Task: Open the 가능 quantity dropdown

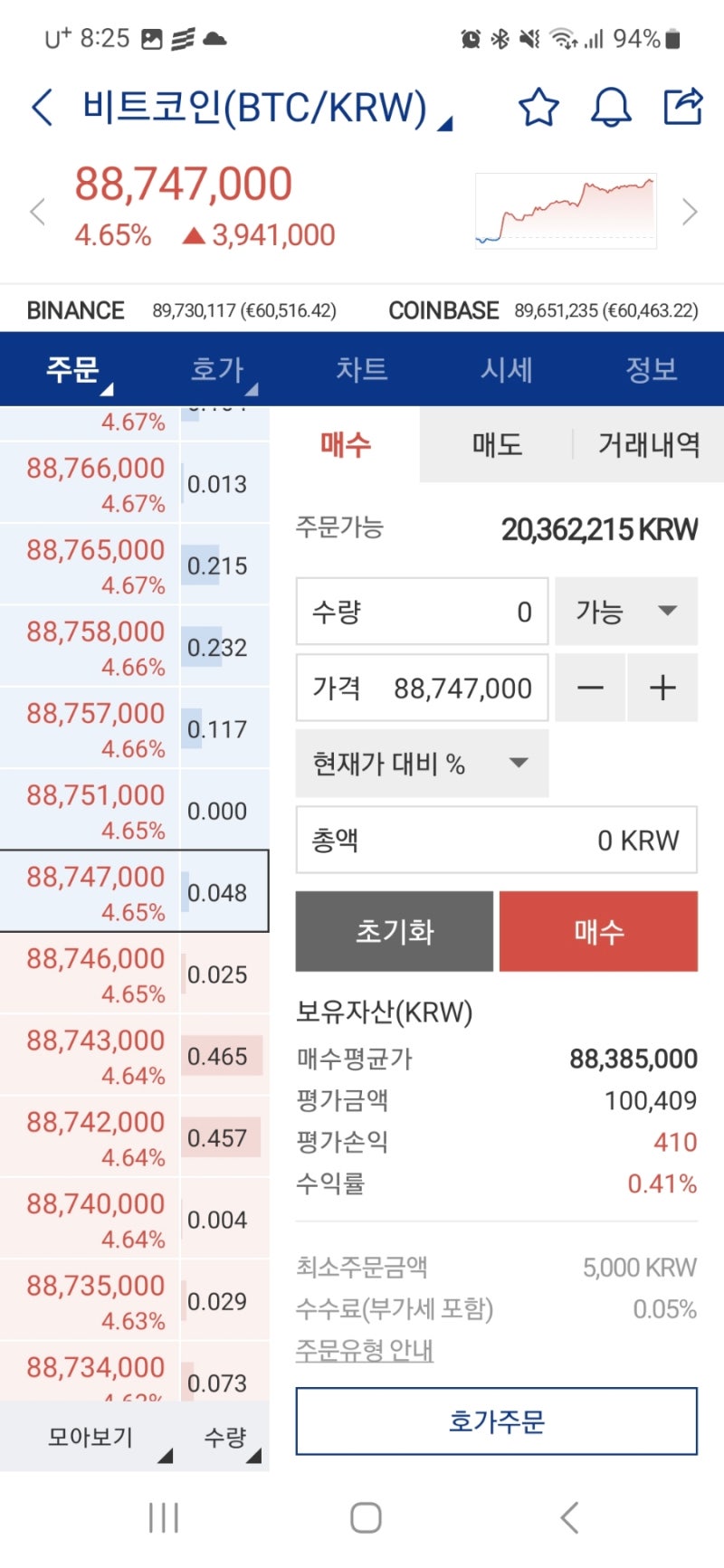Action: click(x=626, y=611)
